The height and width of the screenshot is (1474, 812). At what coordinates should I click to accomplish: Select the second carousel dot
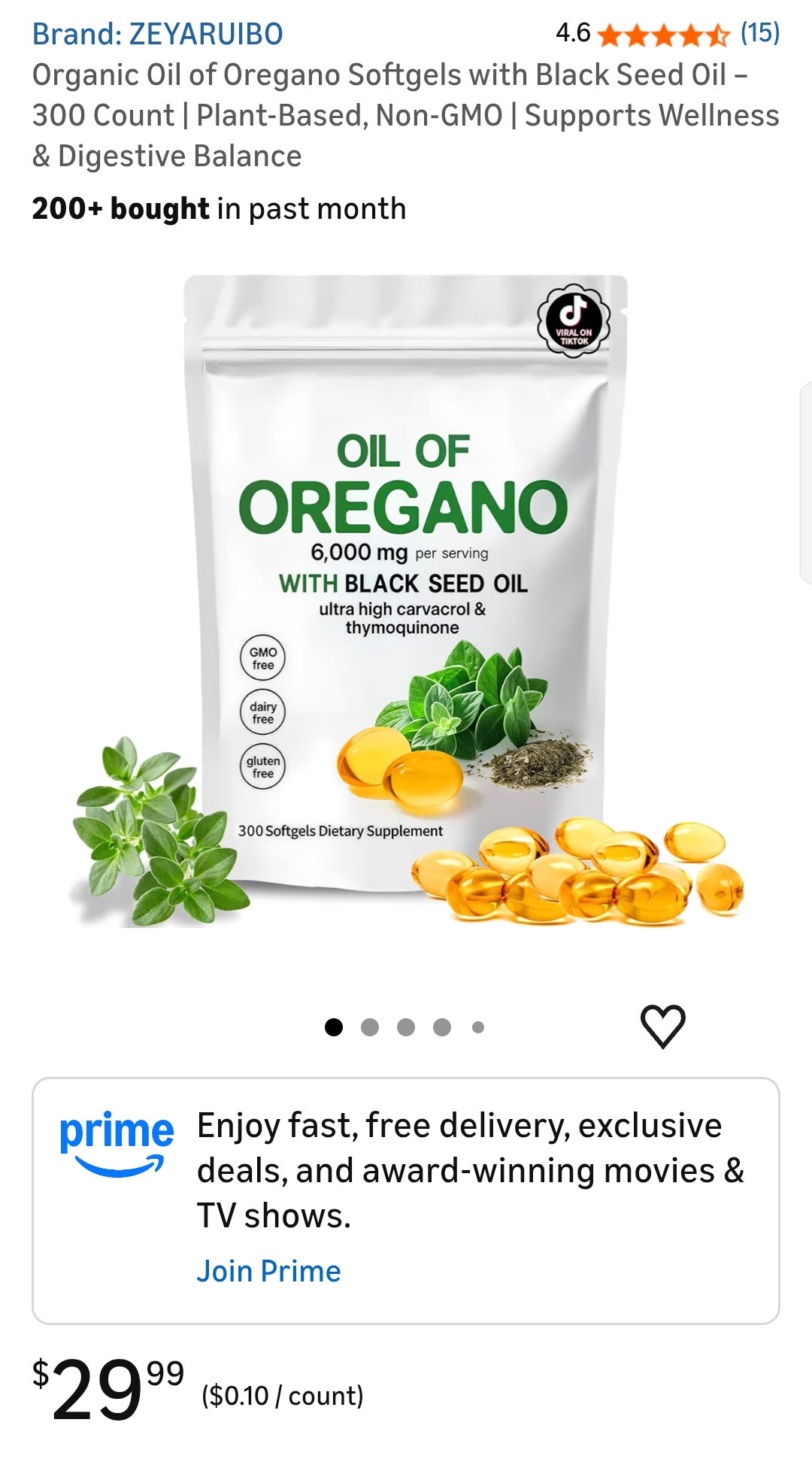[368, 1025]
